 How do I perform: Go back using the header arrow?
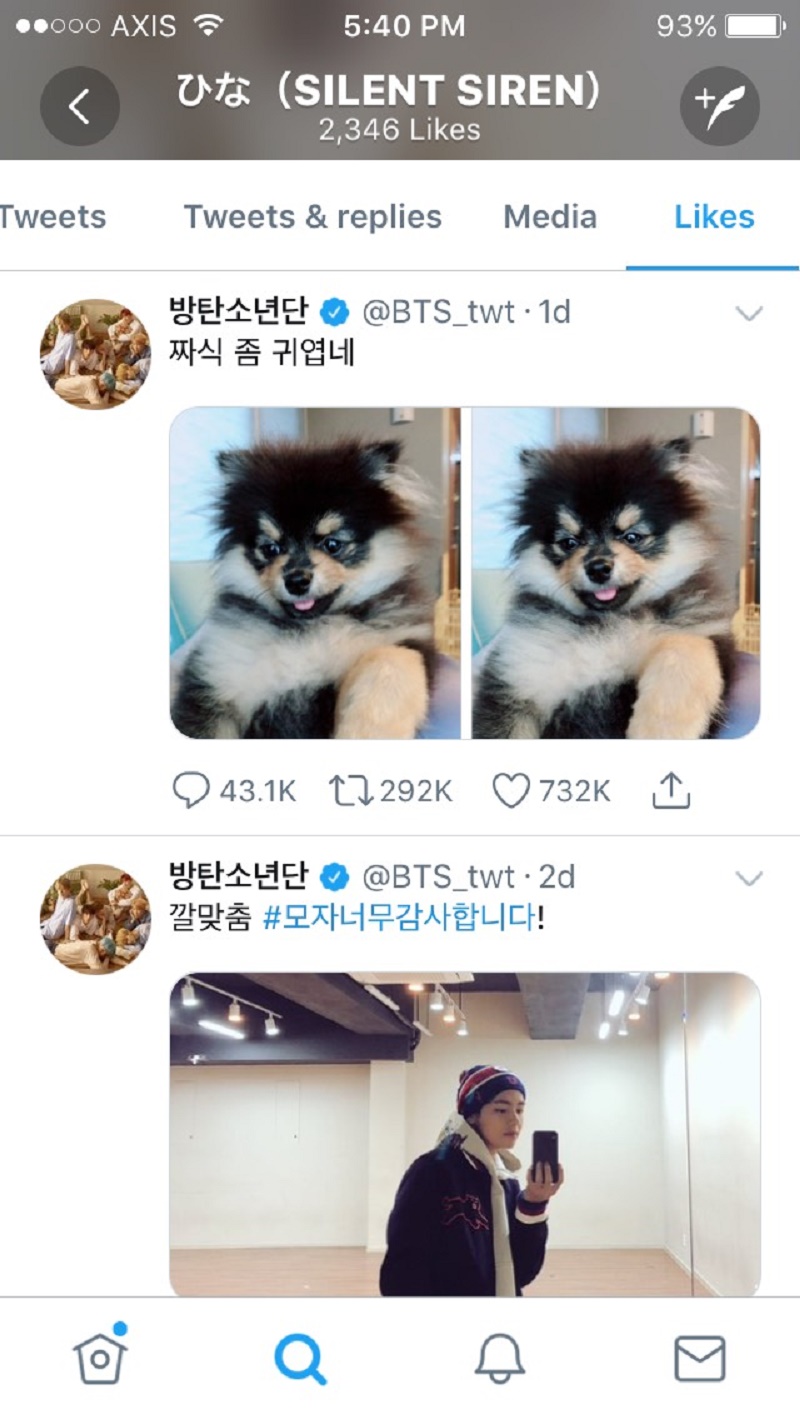click(x=79, y=106)
